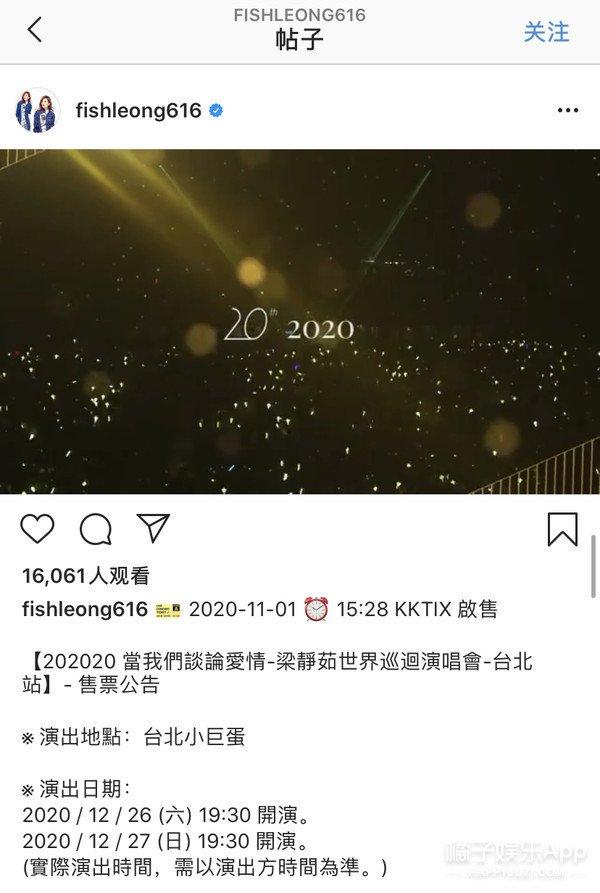600x893 pixels.
Task: Open fishleong616 username in post header
Action: pyautogui.click(x=138, y=110)
